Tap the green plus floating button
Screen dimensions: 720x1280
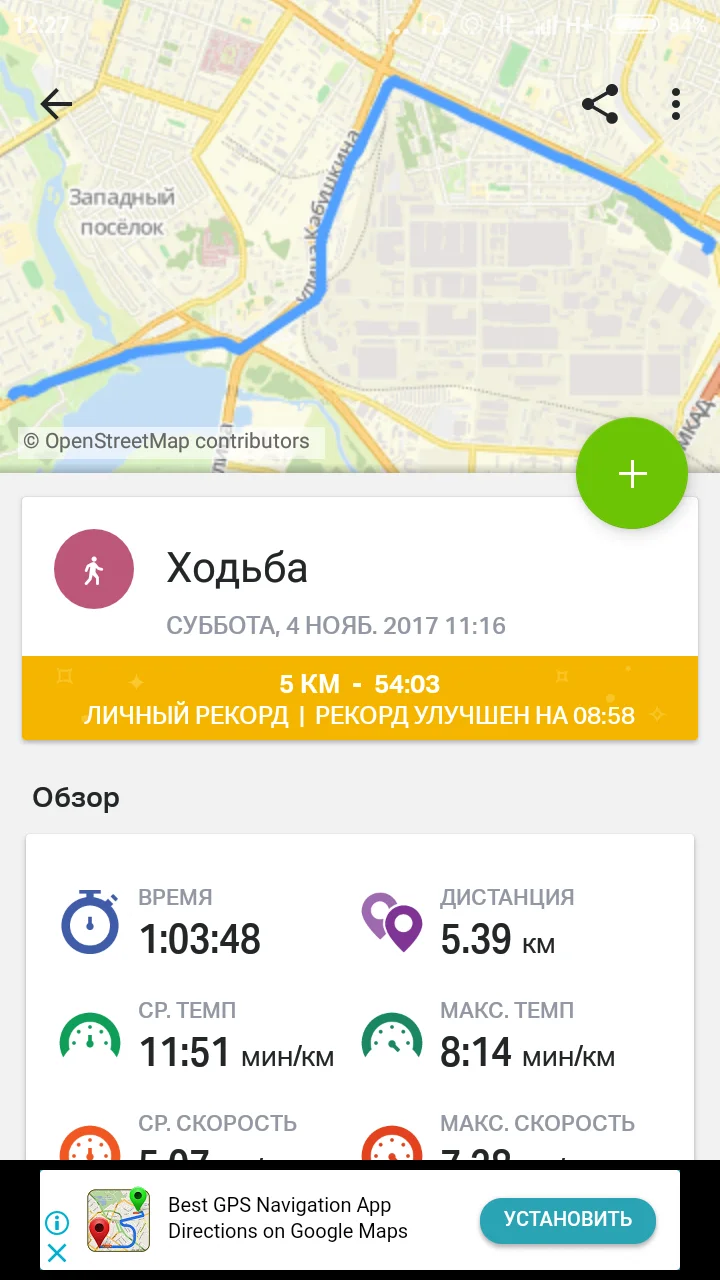click(x=632, y=474)
